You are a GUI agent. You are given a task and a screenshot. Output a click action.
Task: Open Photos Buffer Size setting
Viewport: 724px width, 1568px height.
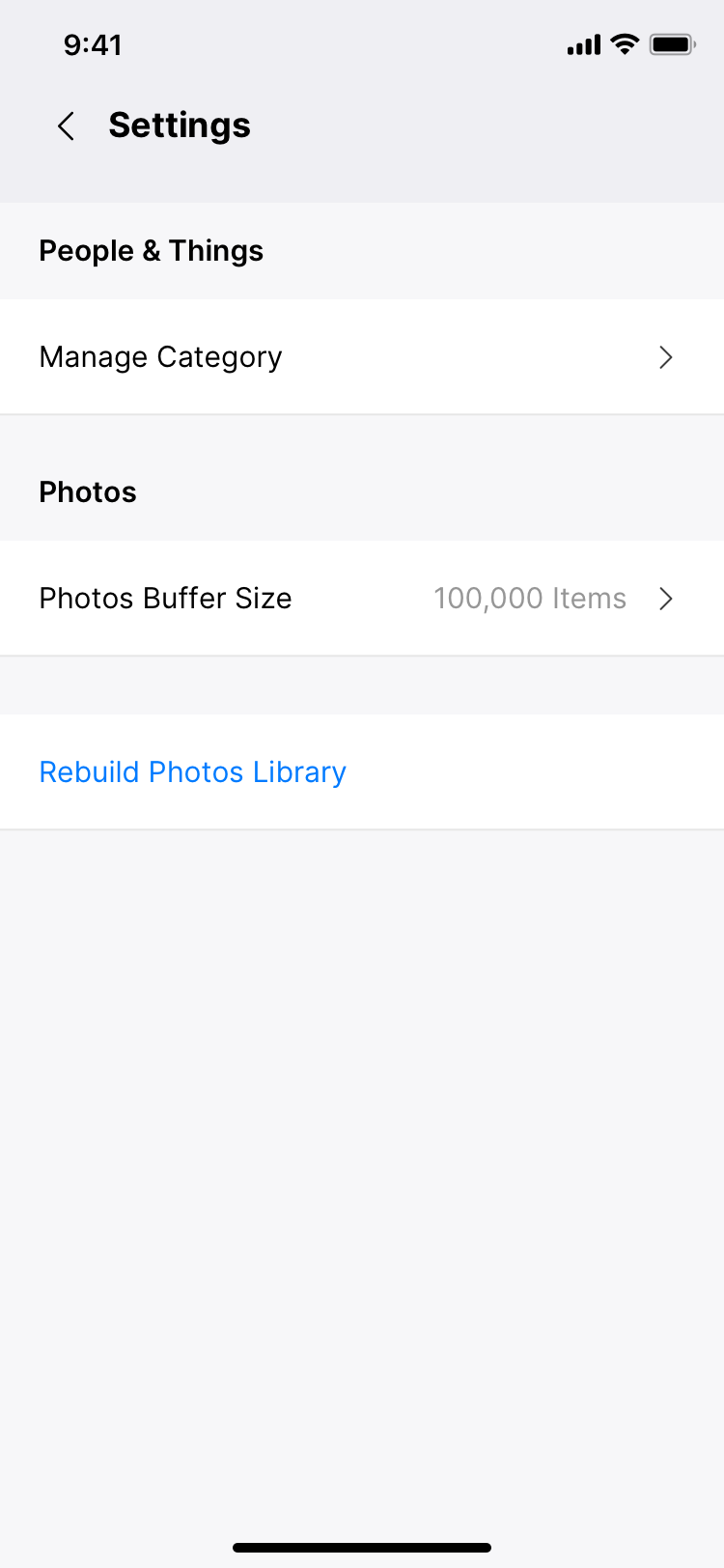click(x=362, y=599)
